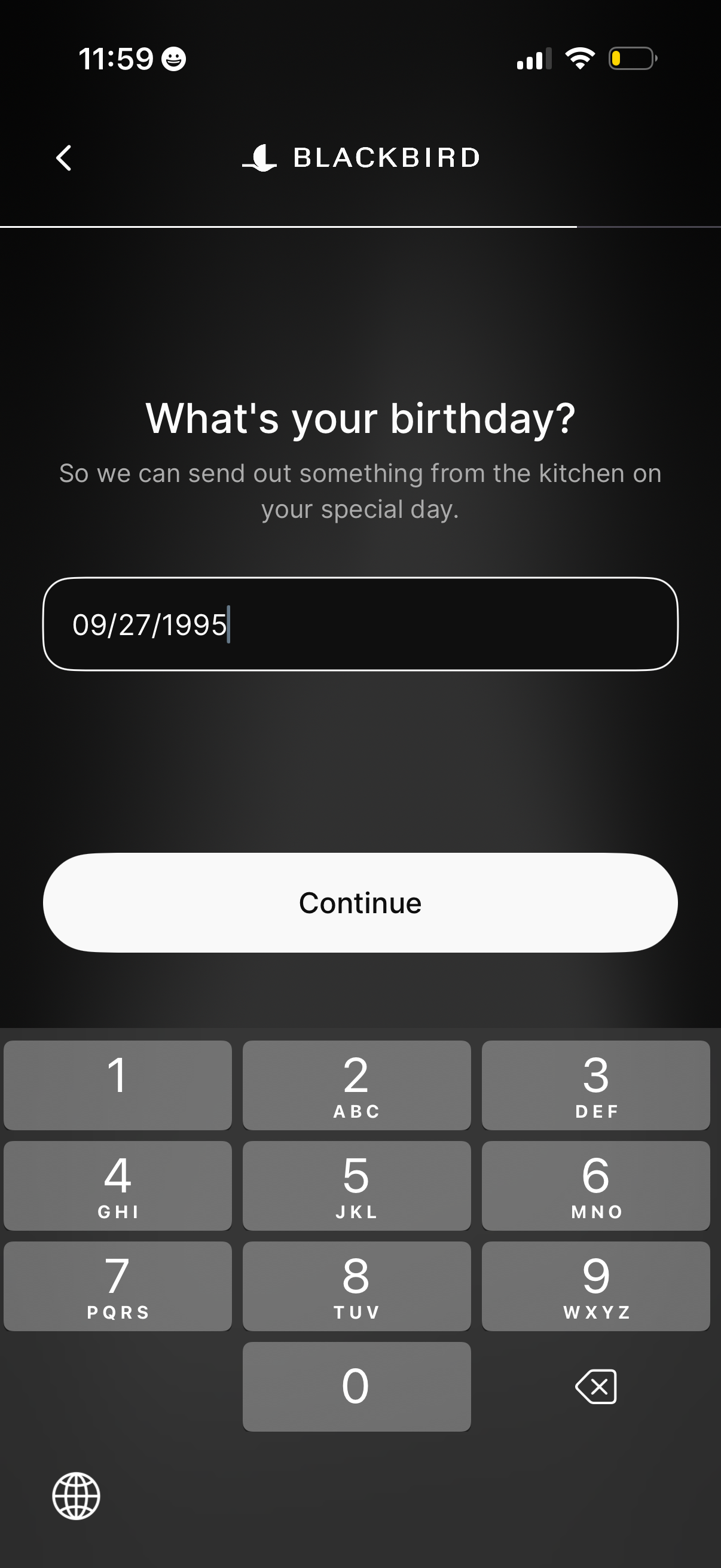
Task: Tap the back chevron at the top left
Action: click(x=64, y=158)
